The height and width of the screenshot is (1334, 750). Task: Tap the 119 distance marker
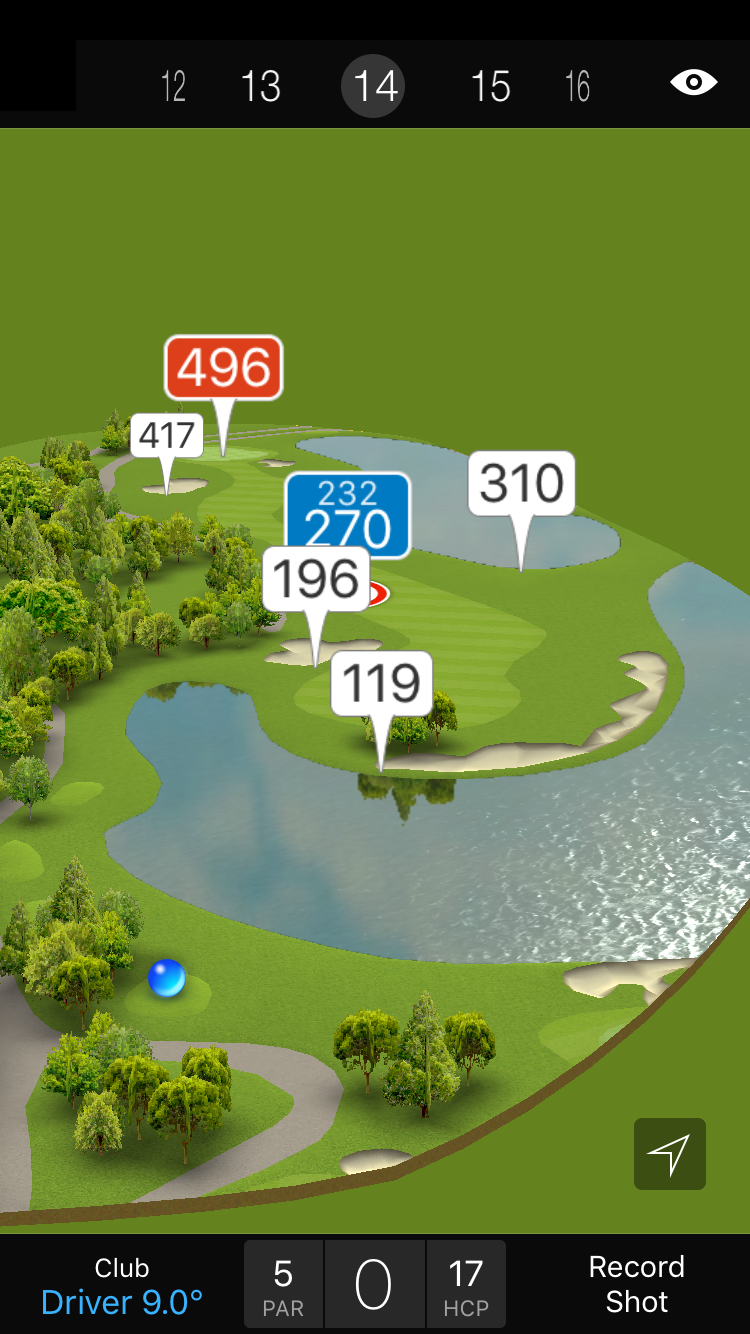pyautogui.click(x=381, y=683)
